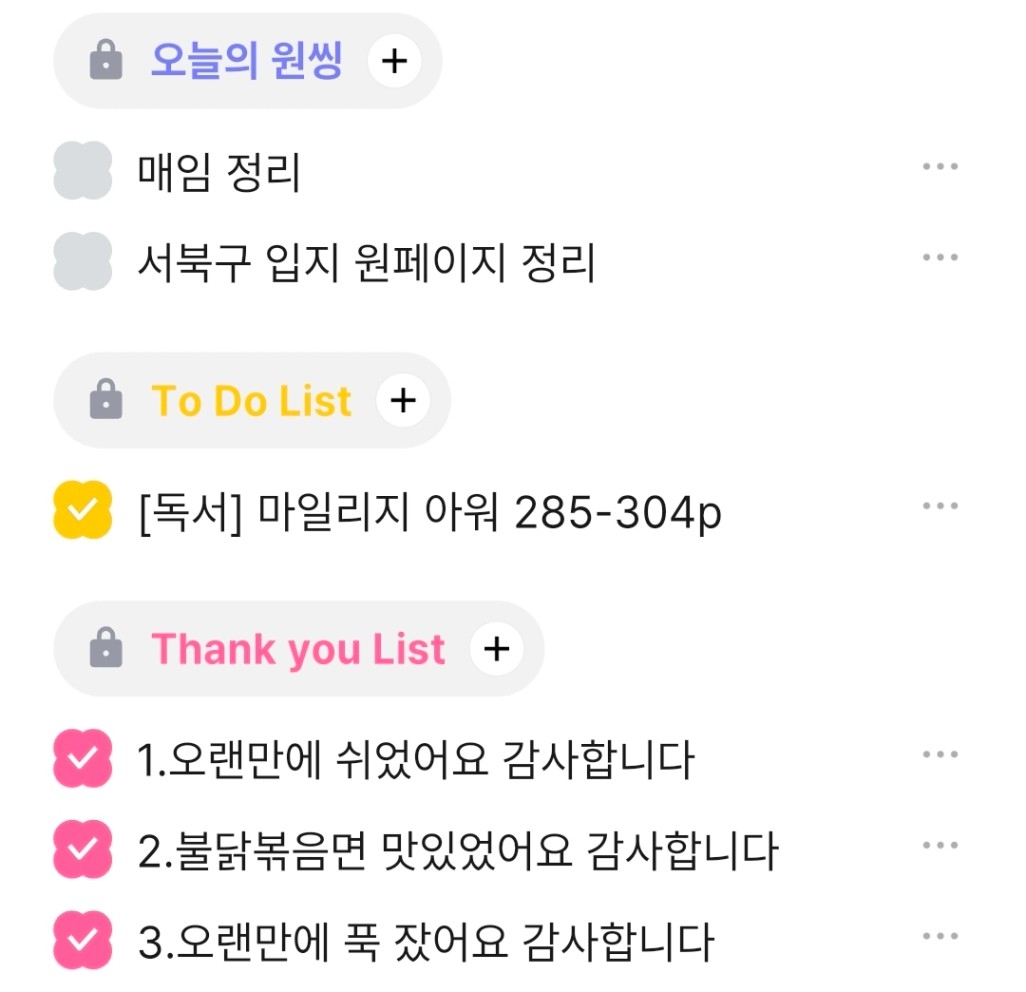Open more options for 2.불닭볶음면 맛있었어요
1026x992 pixels.
940,846
